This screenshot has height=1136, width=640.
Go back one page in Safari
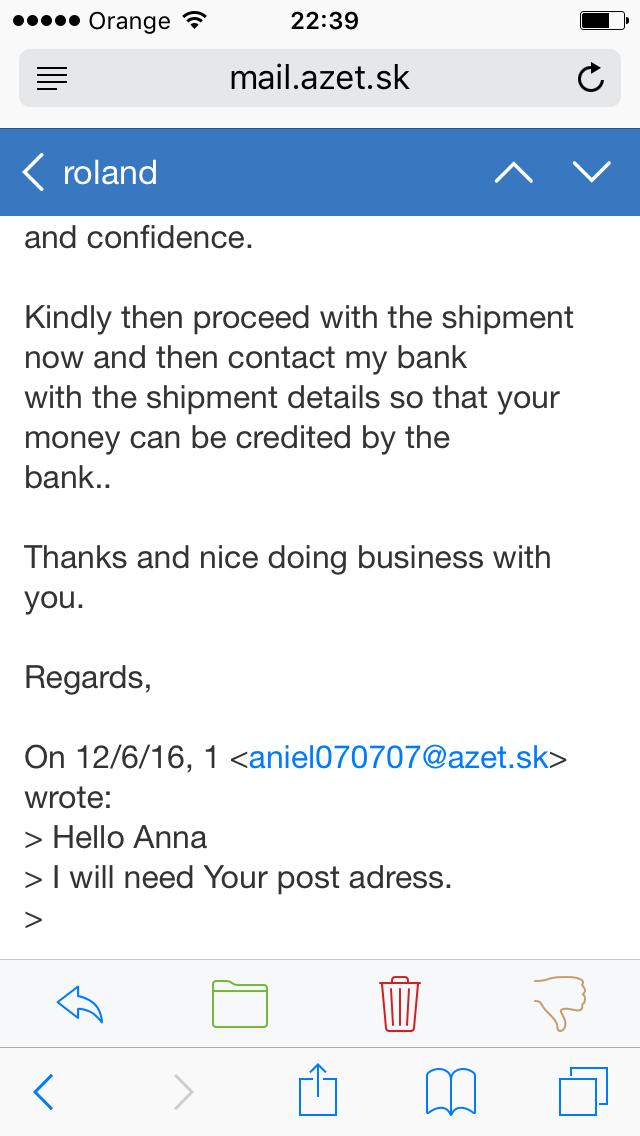click(x=43, y=1091)
